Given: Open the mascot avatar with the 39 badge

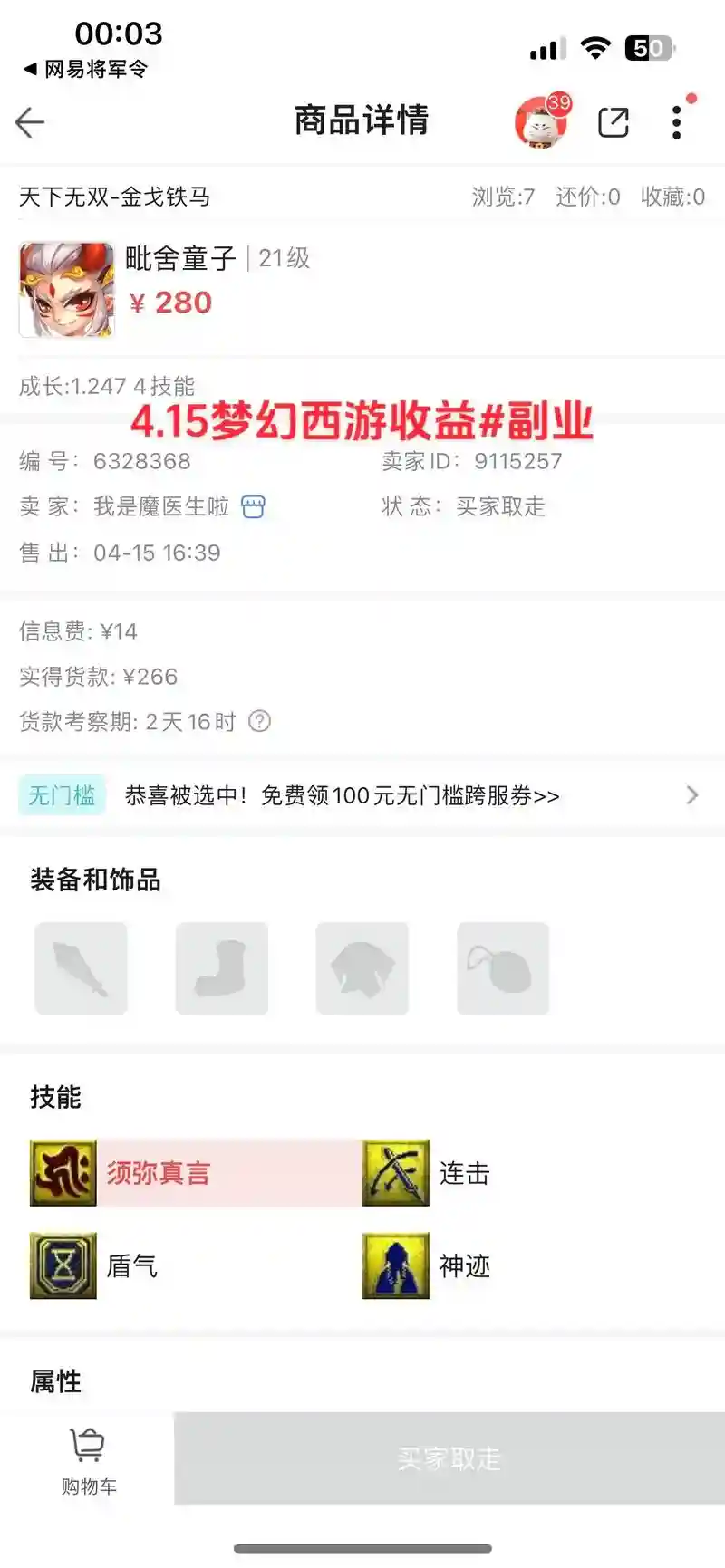Looking at the screenshot, I should [541, 122].
